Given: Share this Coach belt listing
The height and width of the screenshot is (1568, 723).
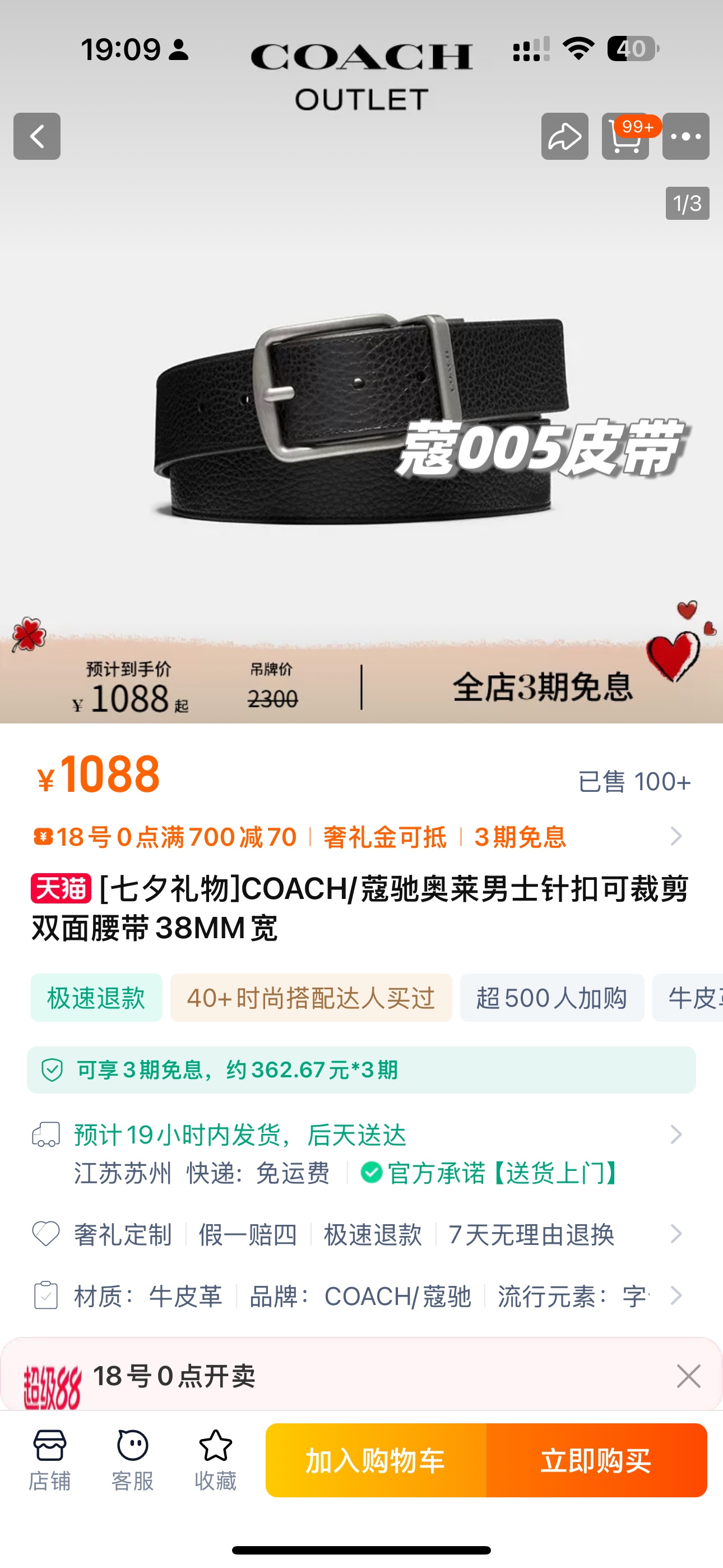Looking at the screenshot, I should pos(564,136).
